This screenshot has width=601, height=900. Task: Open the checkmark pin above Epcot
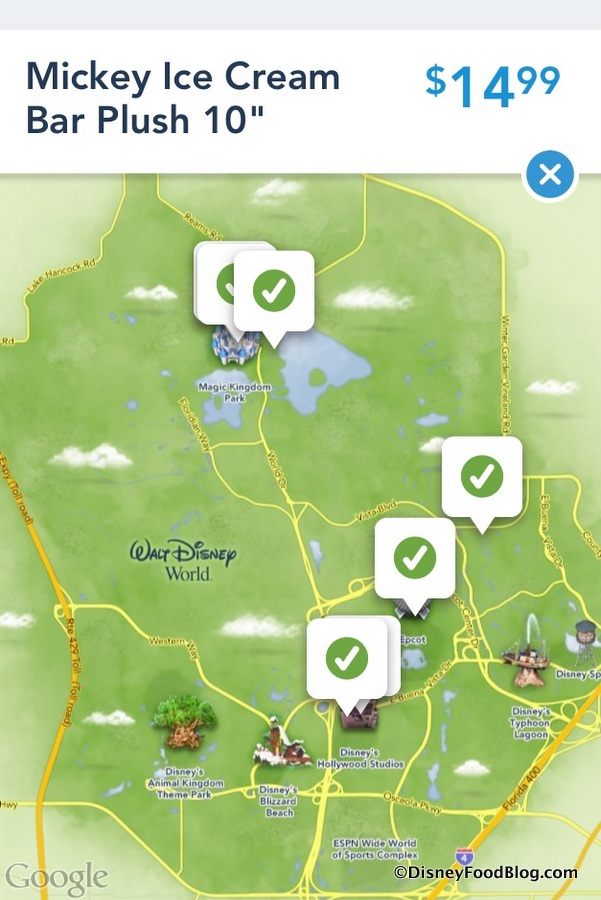point(414,558)
